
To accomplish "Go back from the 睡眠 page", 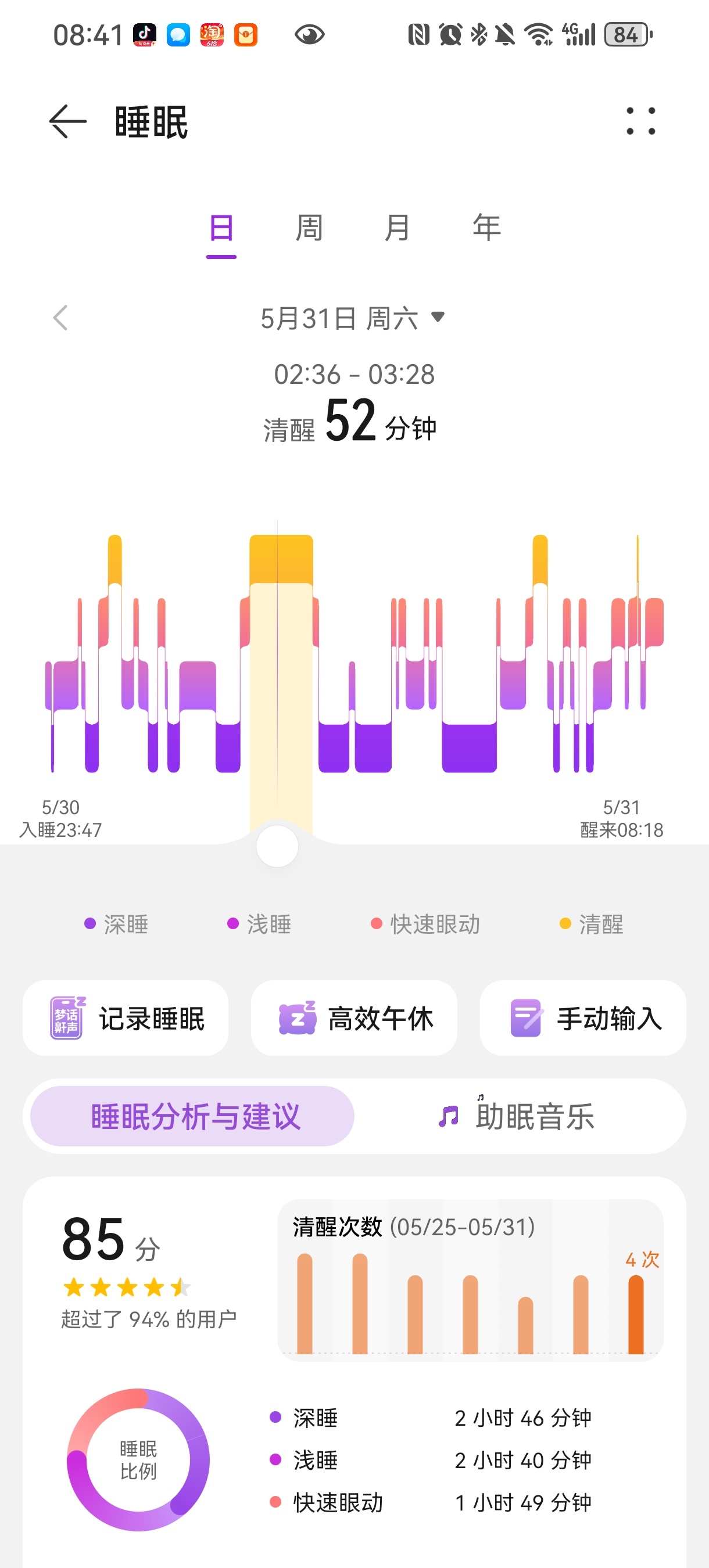I will pos(67,121).
